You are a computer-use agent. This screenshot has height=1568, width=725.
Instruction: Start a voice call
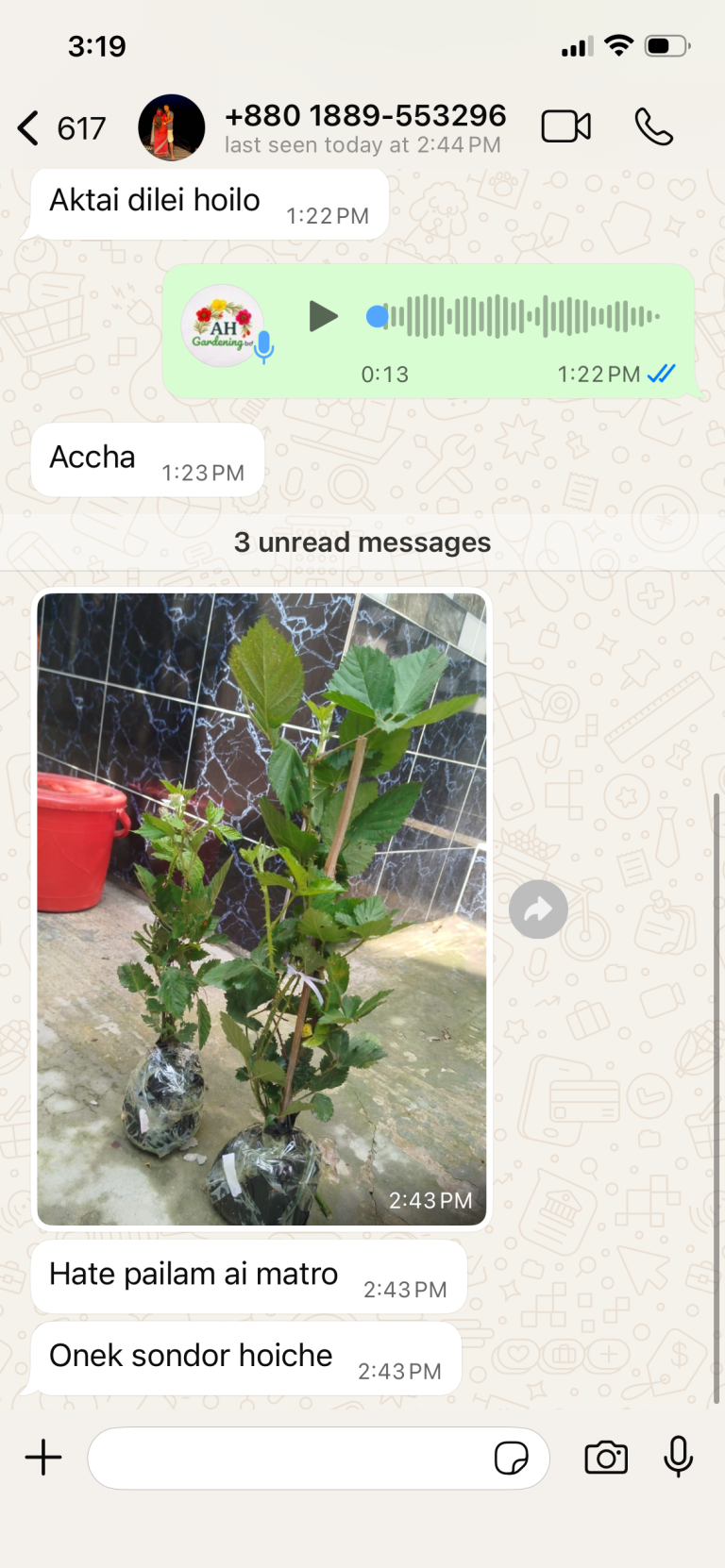point(653,126)
